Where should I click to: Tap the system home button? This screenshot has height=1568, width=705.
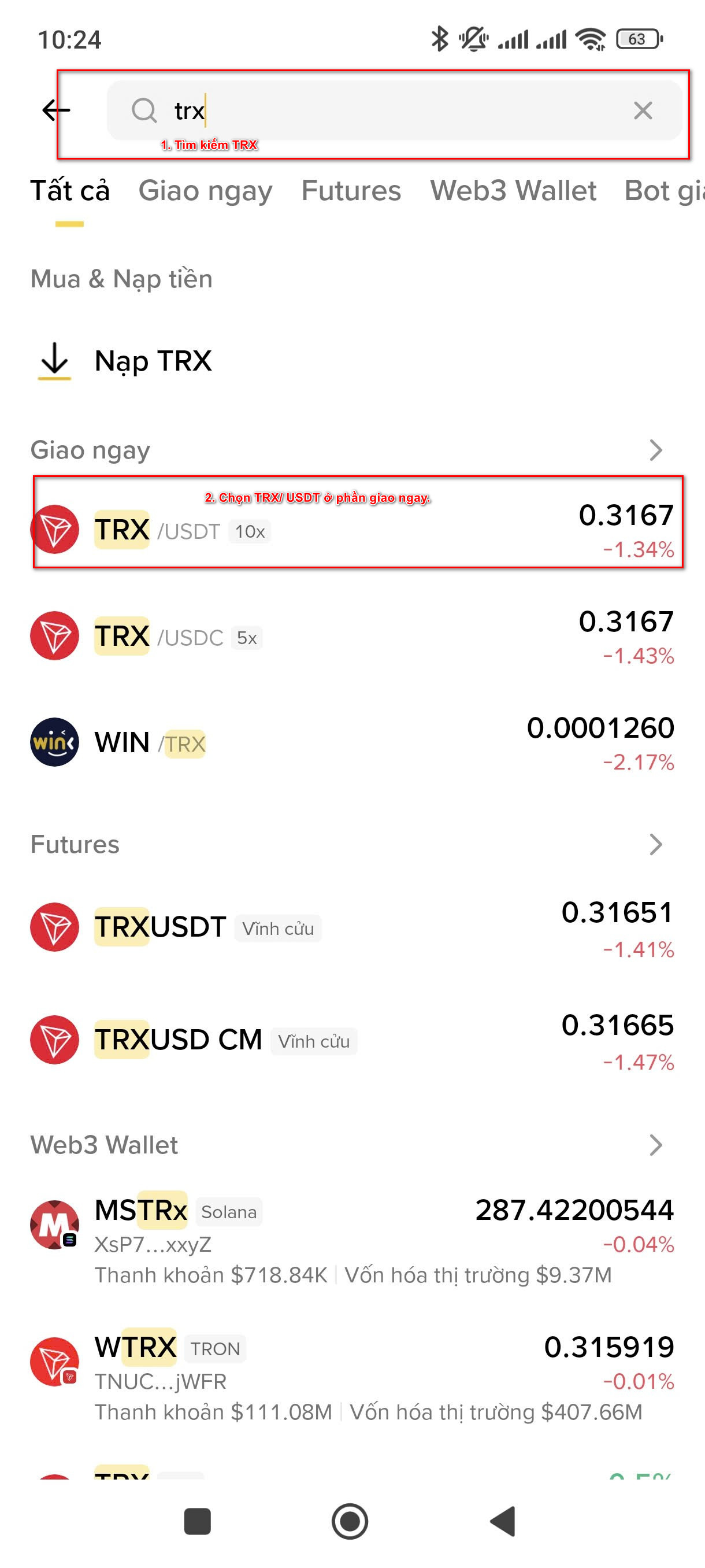point(350,1521)
